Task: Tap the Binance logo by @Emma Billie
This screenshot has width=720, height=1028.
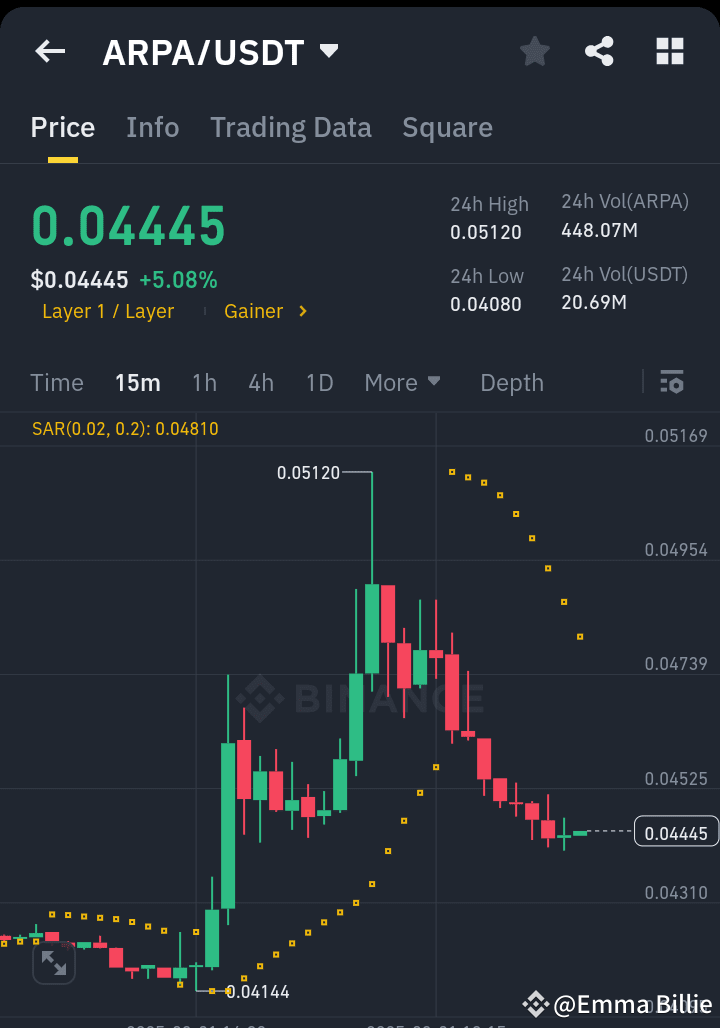Action: (x=536, y=1004)
